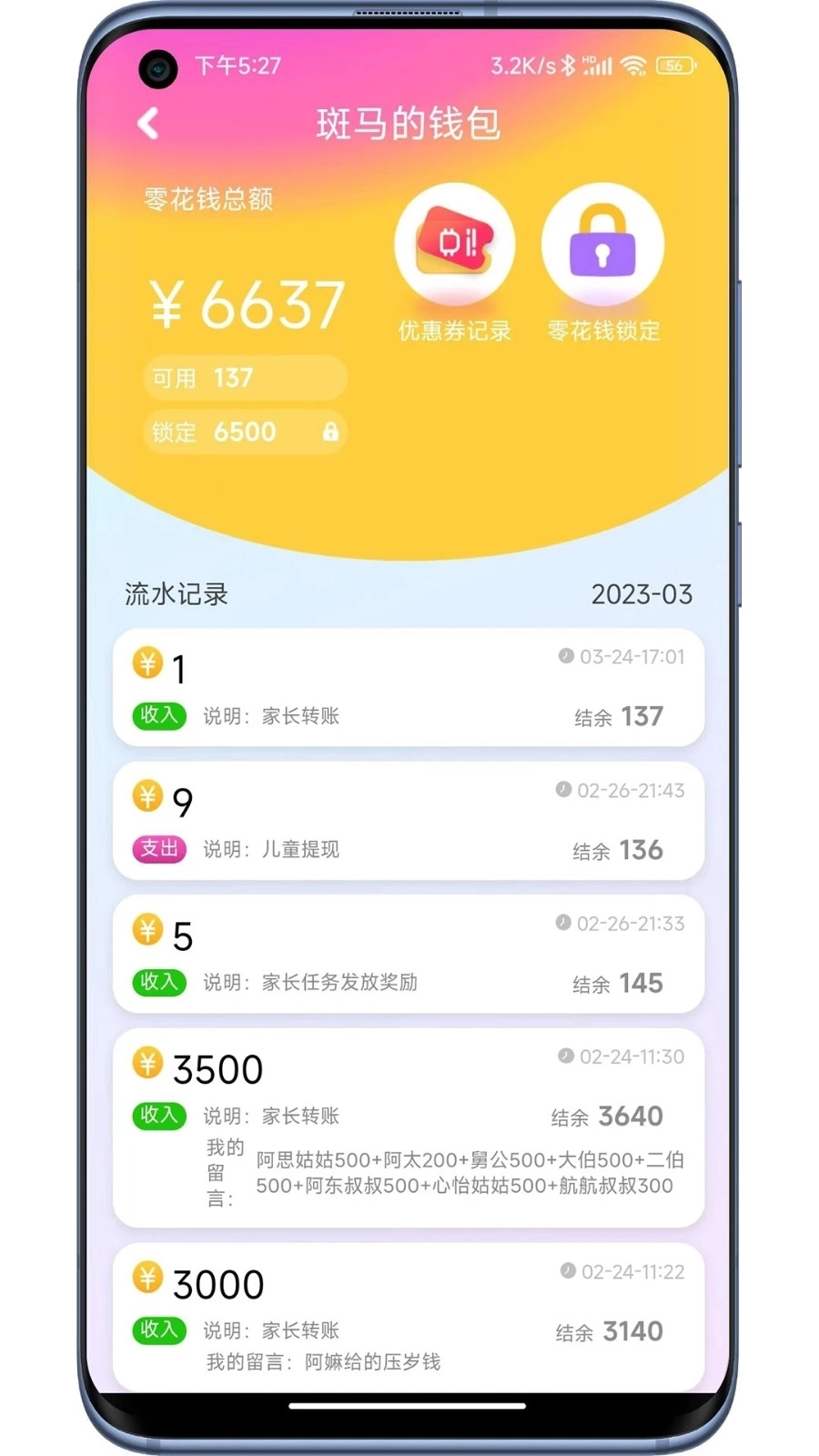The height and width of the screenshot is (1456, 819).
Task: Change the 2023-03 month filter
Action: coord(642,594)
